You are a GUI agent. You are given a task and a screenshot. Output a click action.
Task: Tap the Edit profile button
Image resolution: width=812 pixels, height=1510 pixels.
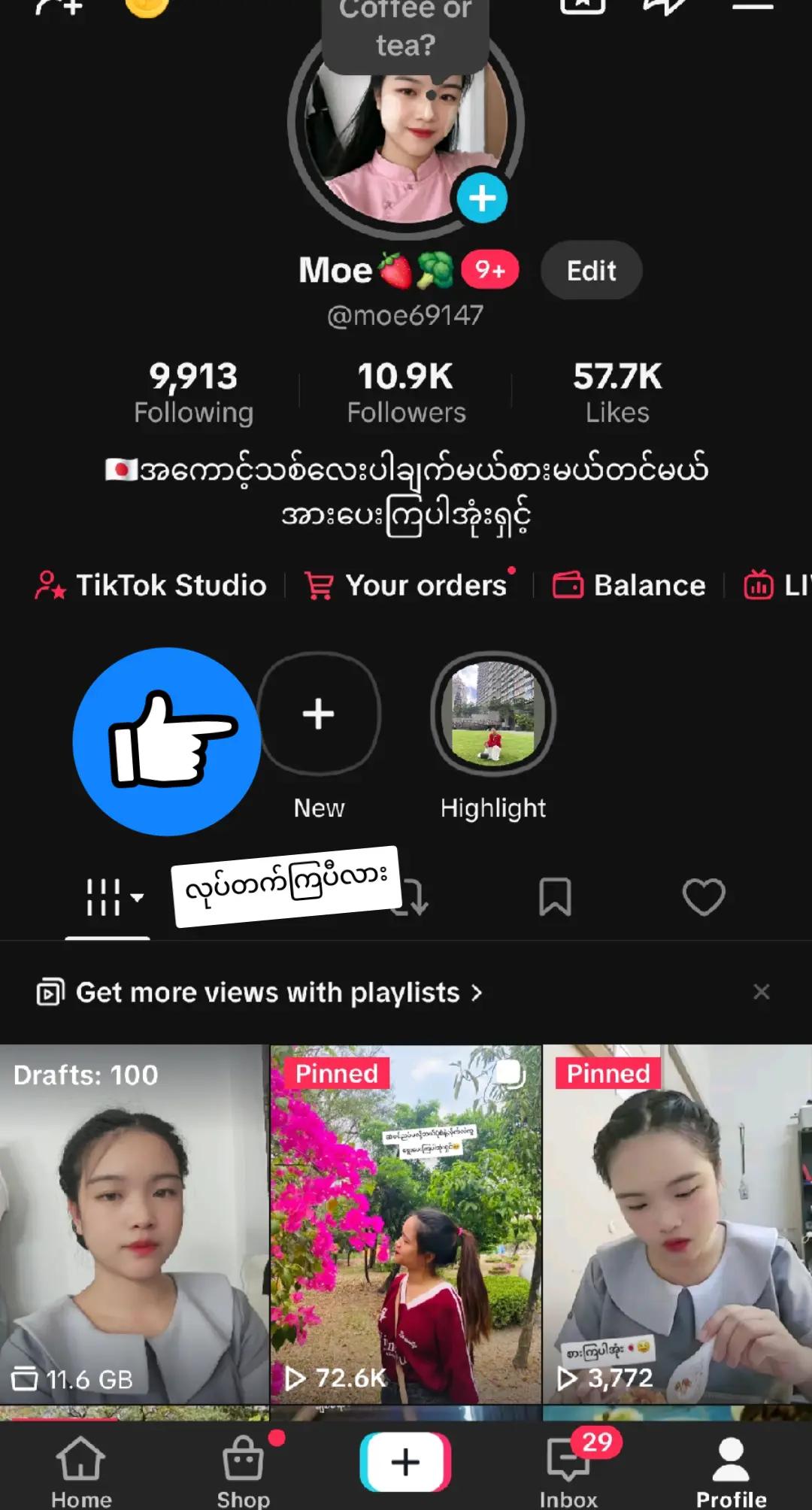pos(591,270)
